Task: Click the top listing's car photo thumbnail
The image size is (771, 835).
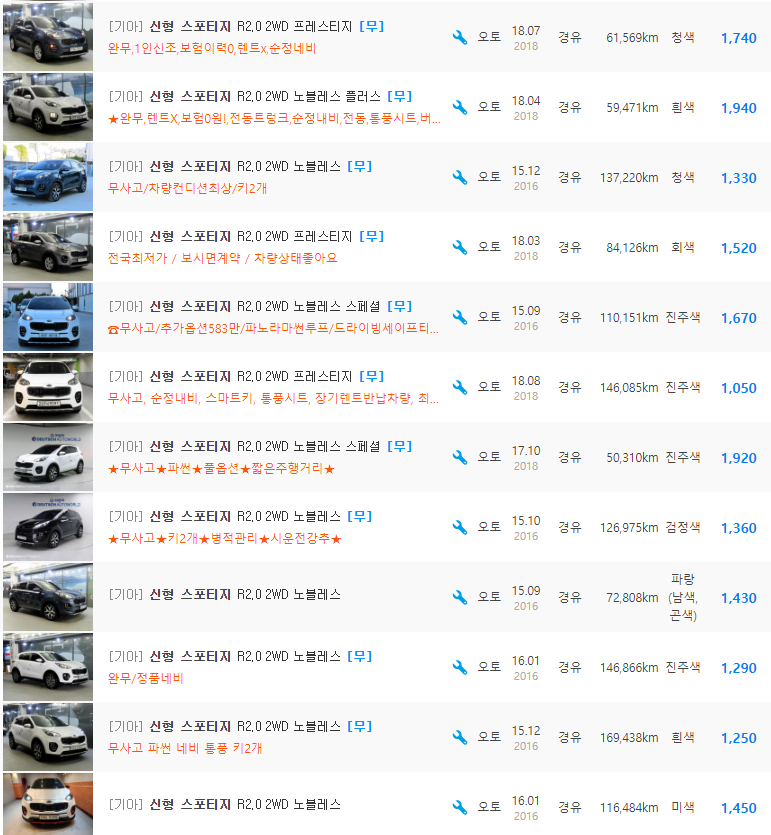Action: tap(47, 35)
